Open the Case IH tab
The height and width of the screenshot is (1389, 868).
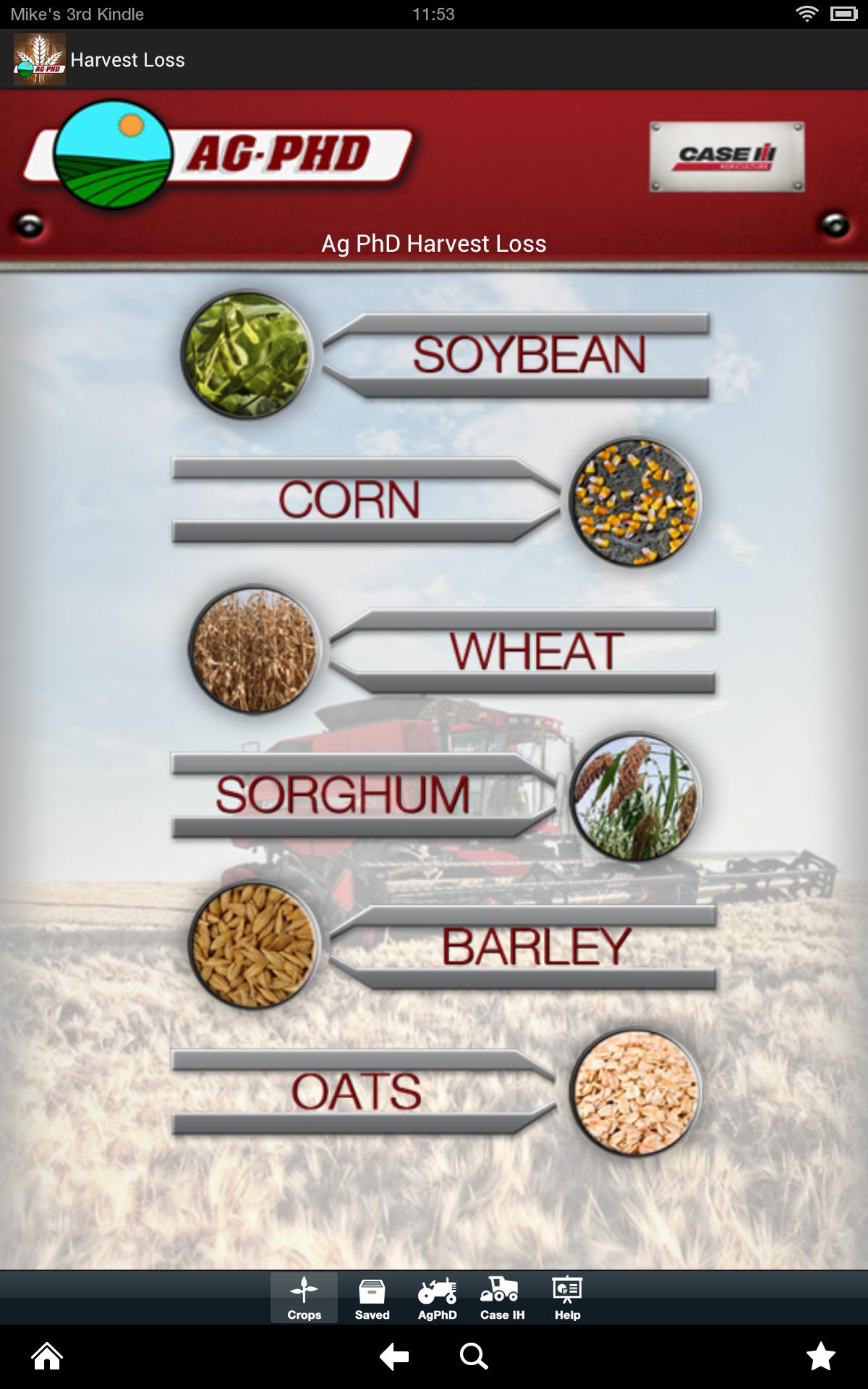click(502, 1298)
